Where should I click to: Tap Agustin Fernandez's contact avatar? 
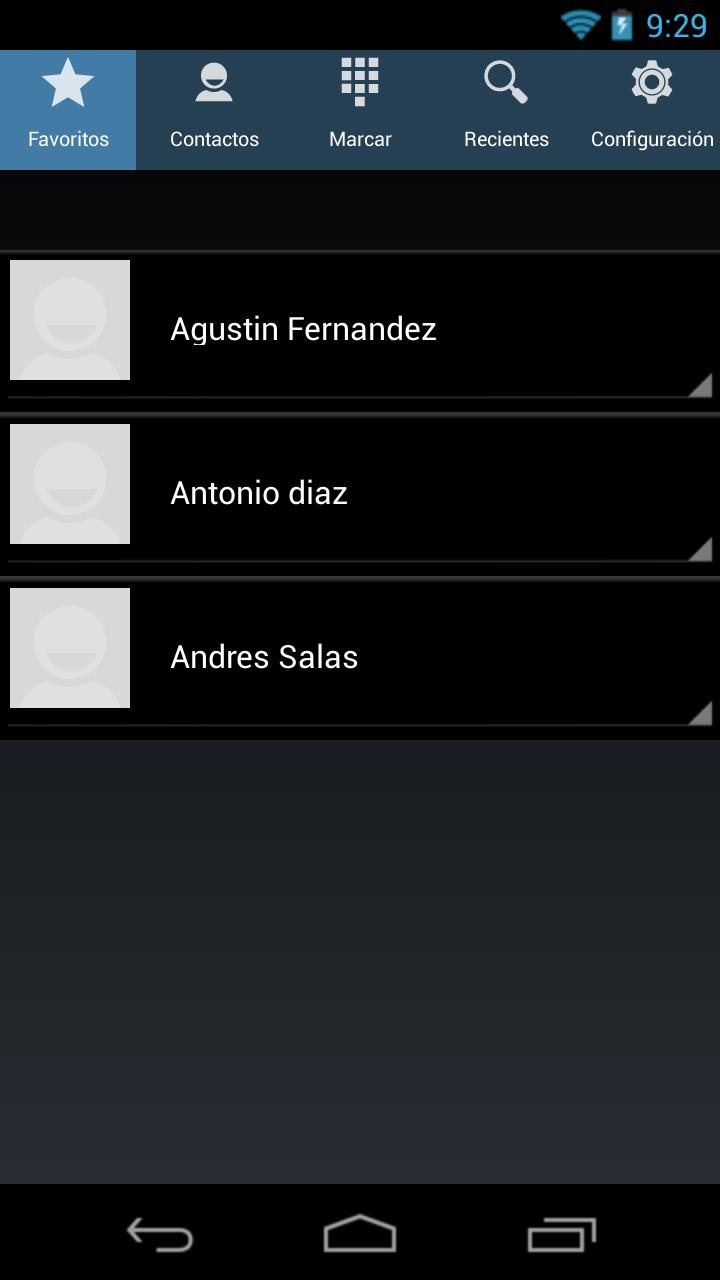point(69,320)
